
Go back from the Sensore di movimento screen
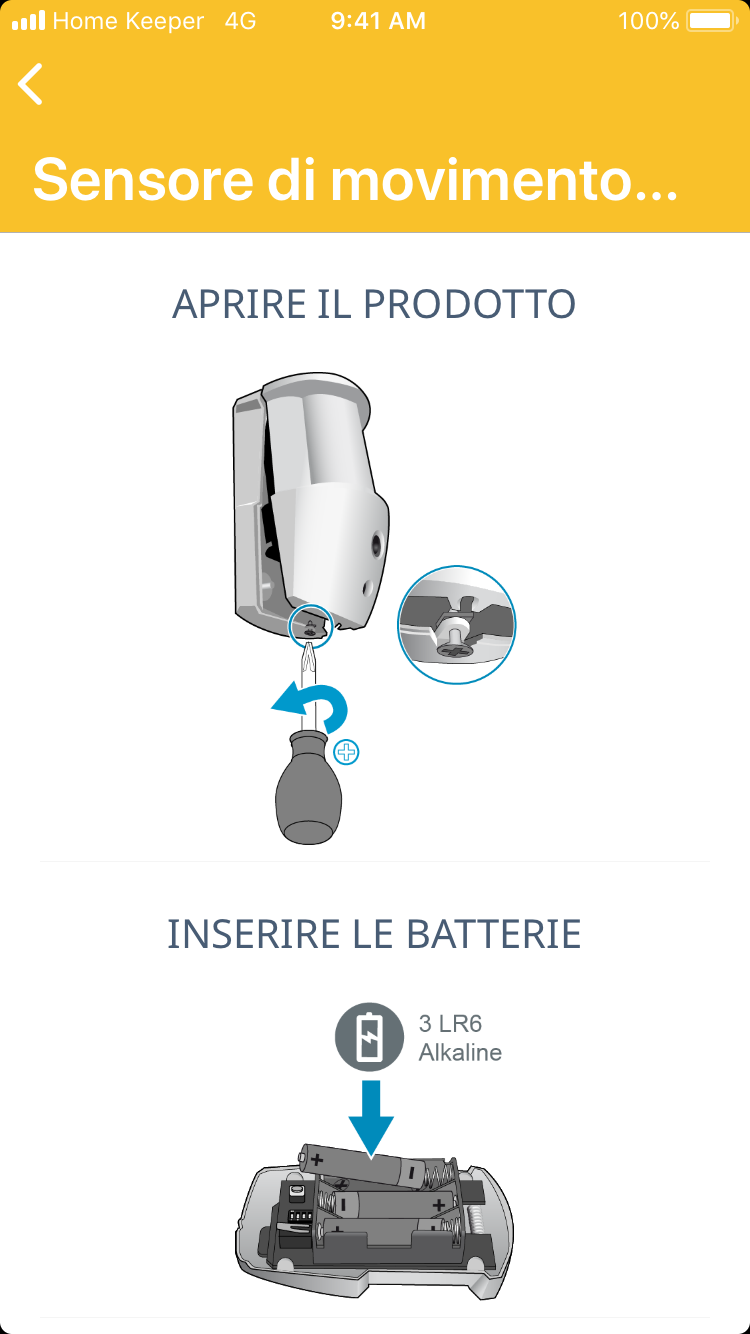pyautogui.click(x=32, y=84)
